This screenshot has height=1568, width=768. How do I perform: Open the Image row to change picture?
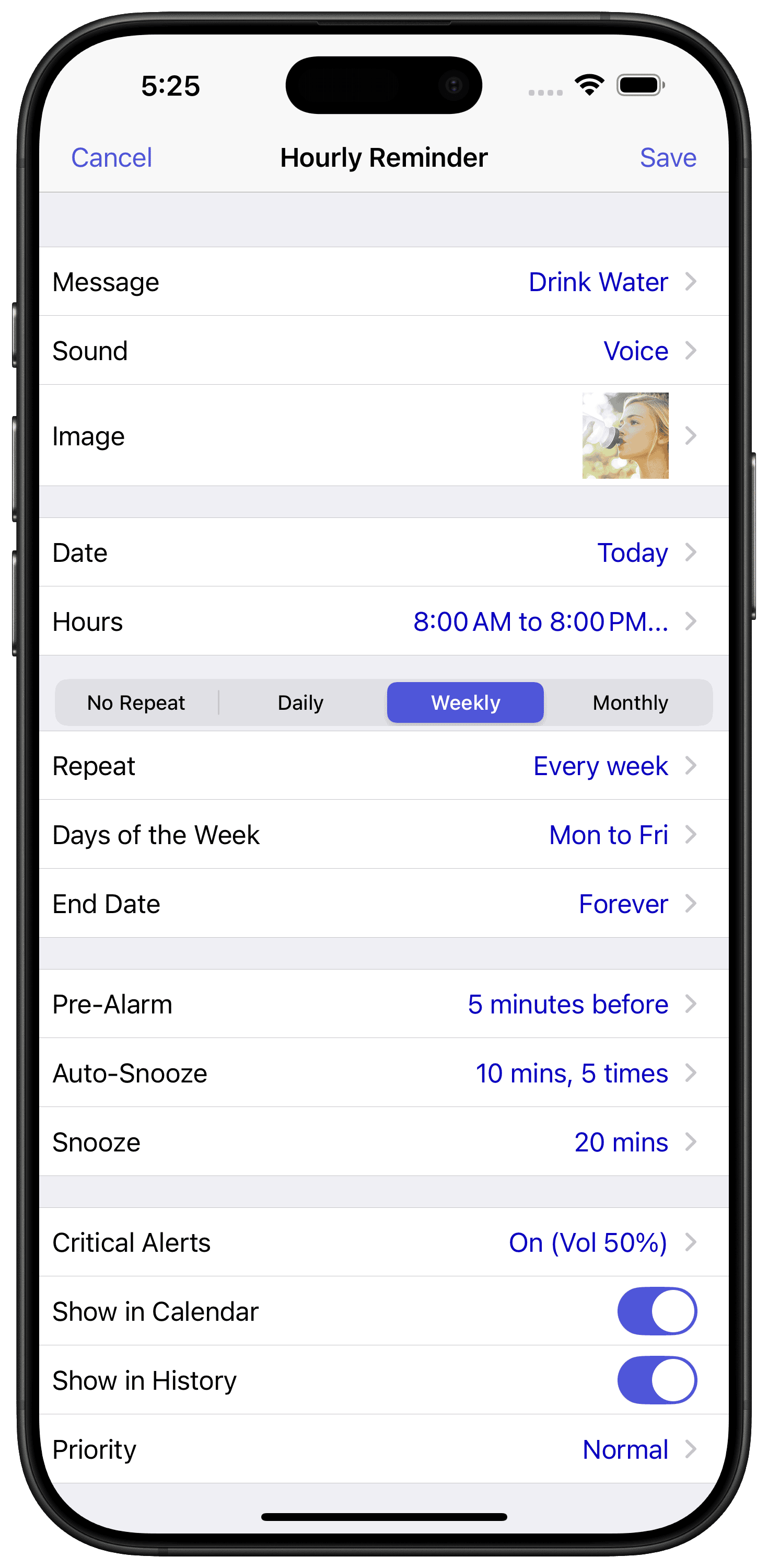tap(384, 436)
